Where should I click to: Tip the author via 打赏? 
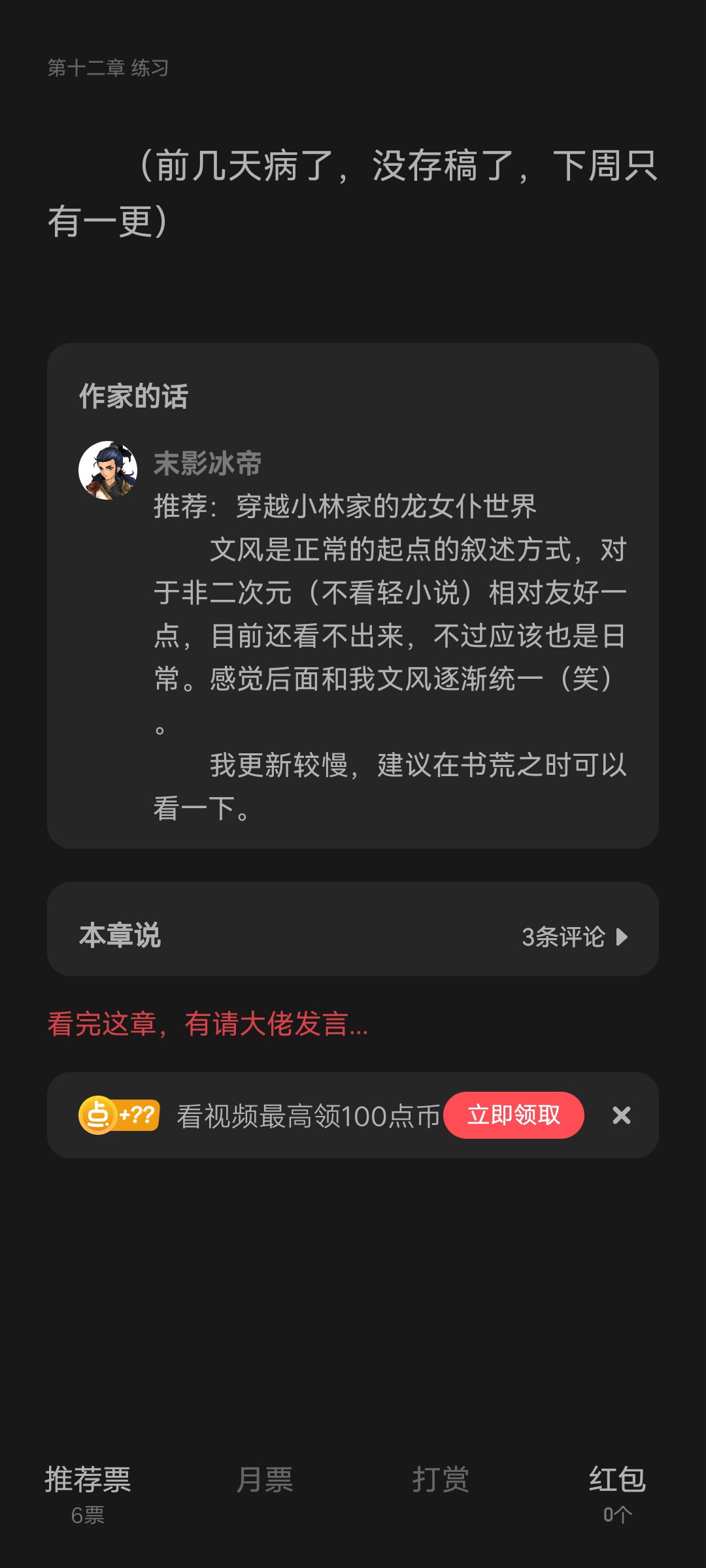(x=441, y=1480)
